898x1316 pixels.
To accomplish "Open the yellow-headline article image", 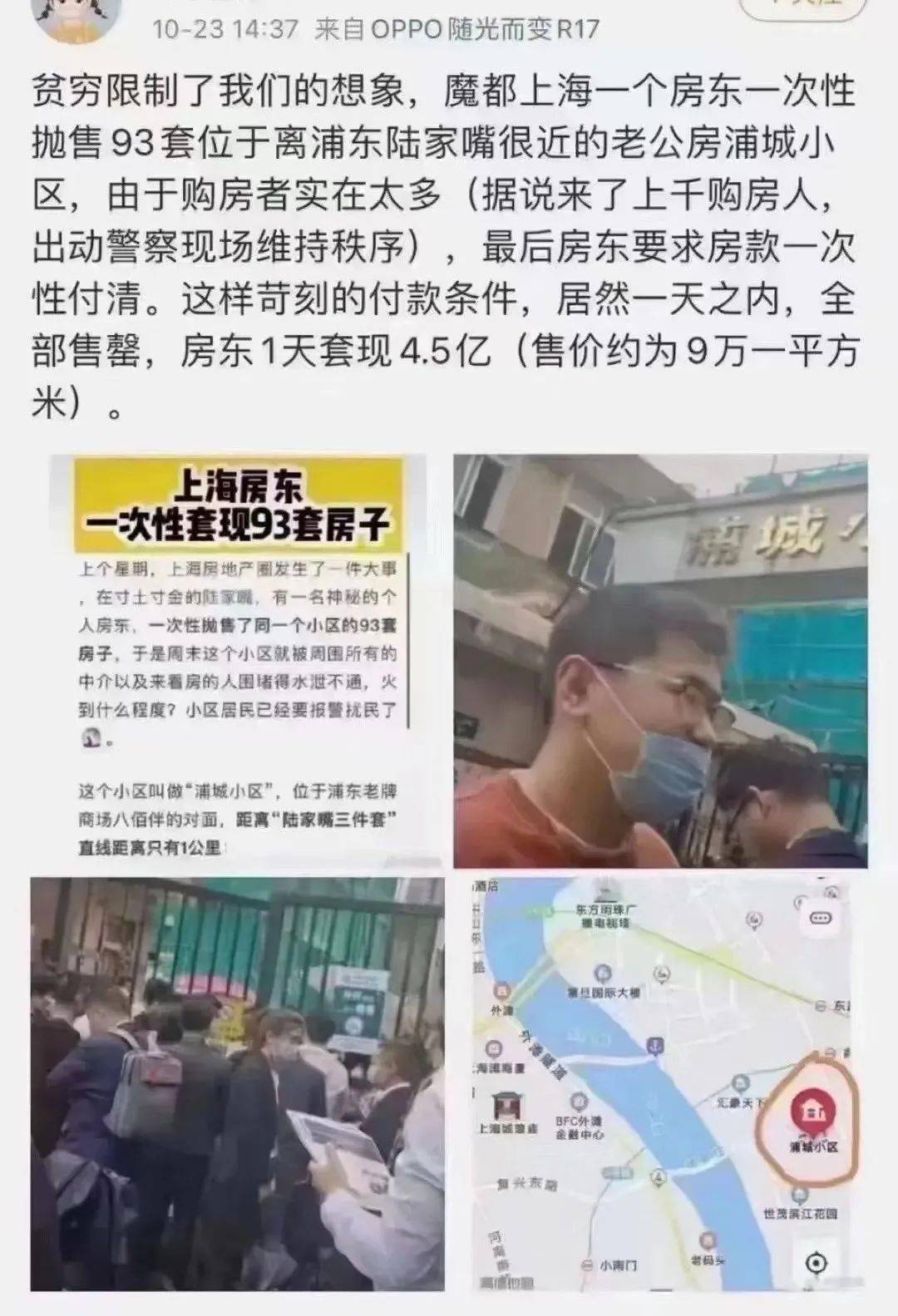I will (237, 661).
